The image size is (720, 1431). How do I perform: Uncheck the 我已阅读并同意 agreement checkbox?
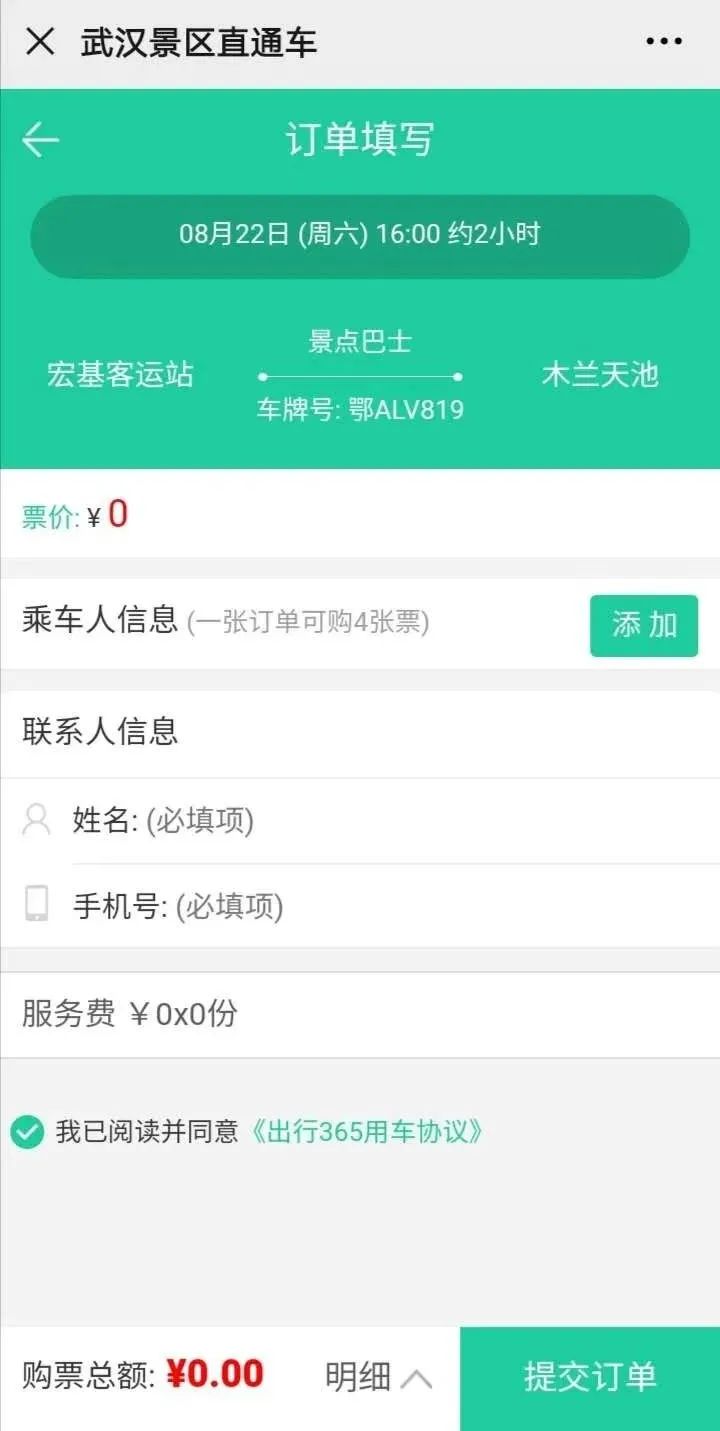28,1132
